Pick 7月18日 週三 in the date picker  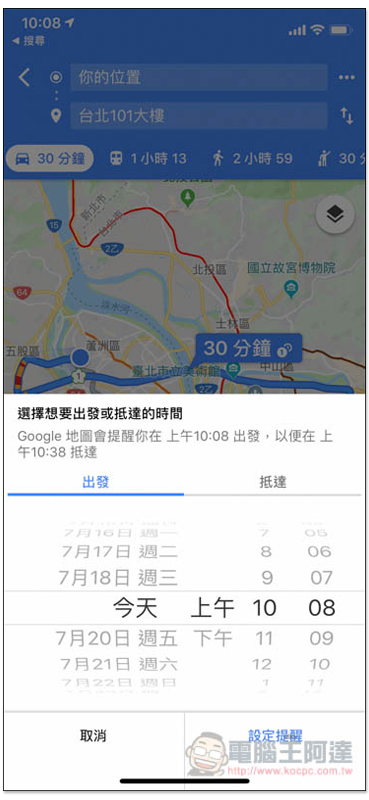click(x=118, y=578)
